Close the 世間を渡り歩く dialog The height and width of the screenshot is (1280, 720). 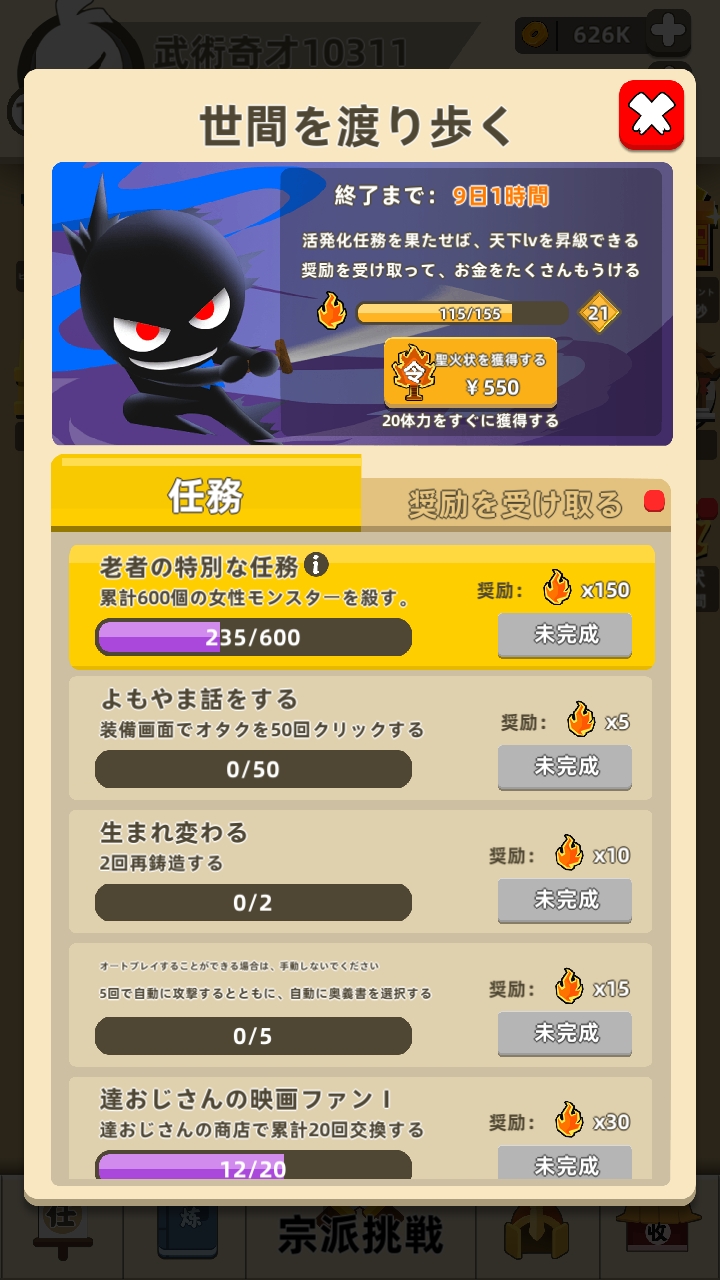tap(651, 115)
